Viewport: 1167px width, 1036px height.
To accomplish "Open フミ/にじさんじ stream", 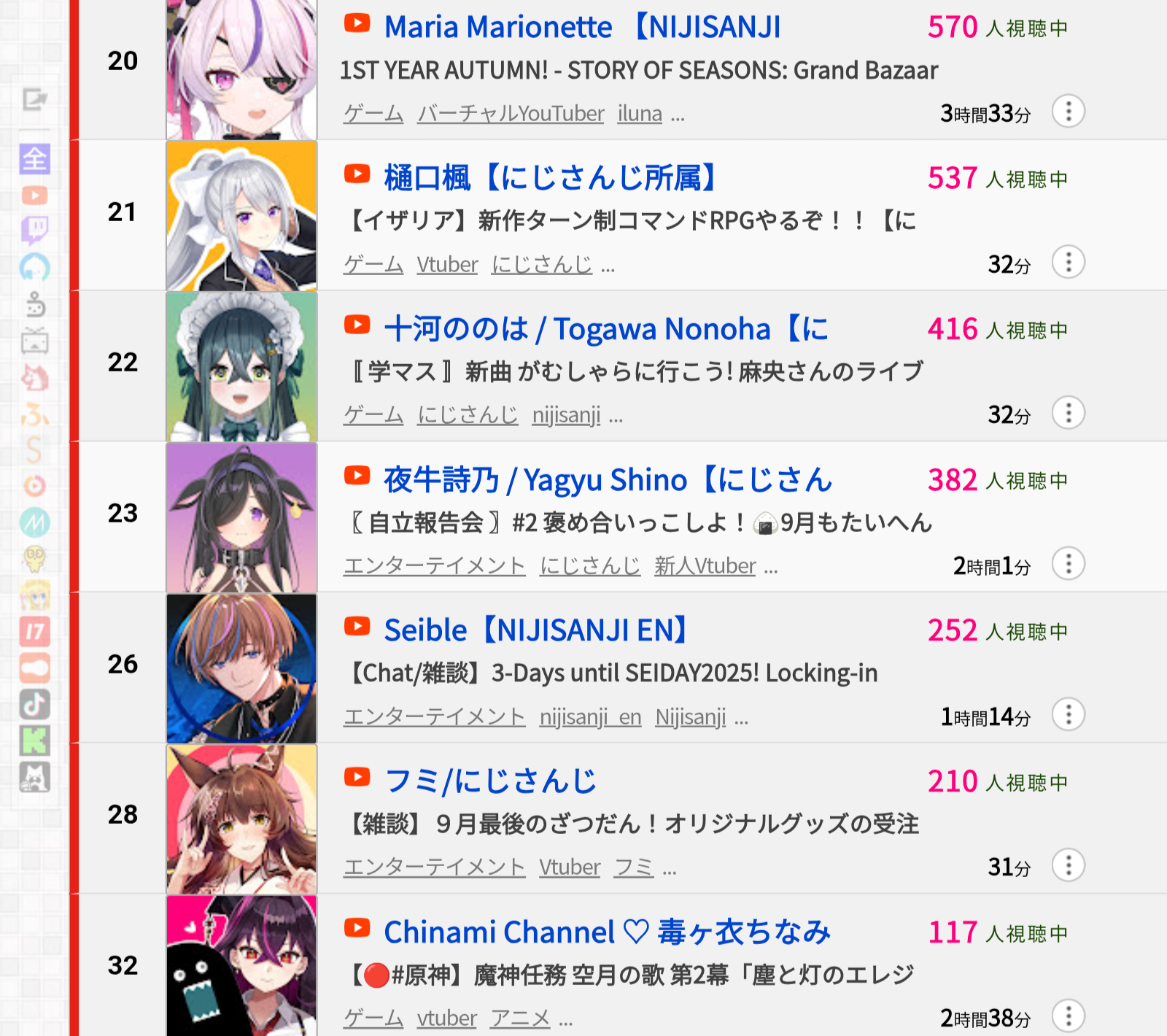I will [x=490, y=781].
